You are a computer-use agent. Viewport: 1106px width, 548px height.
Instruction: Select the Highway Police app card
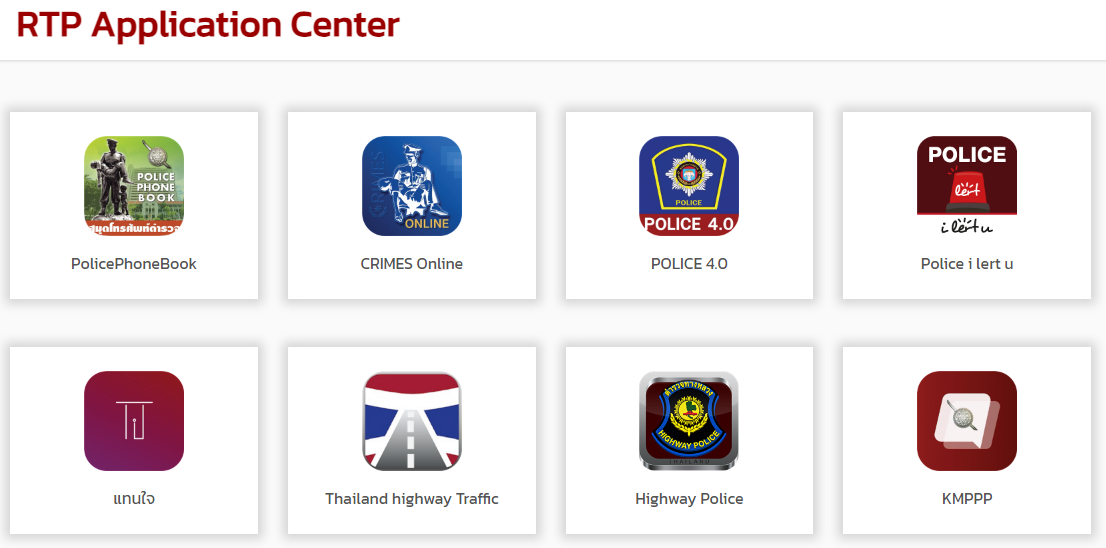coord(689,440)
